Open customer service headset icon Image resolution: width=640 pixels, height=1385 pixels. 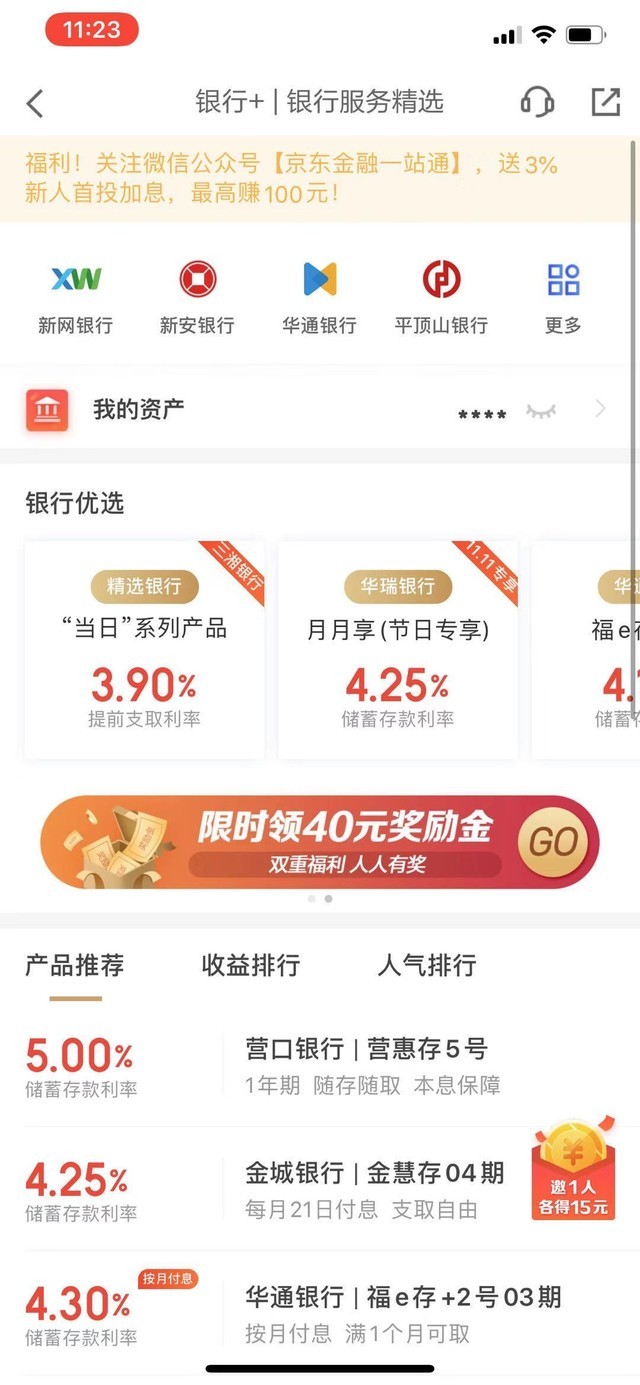pos(537,103)
